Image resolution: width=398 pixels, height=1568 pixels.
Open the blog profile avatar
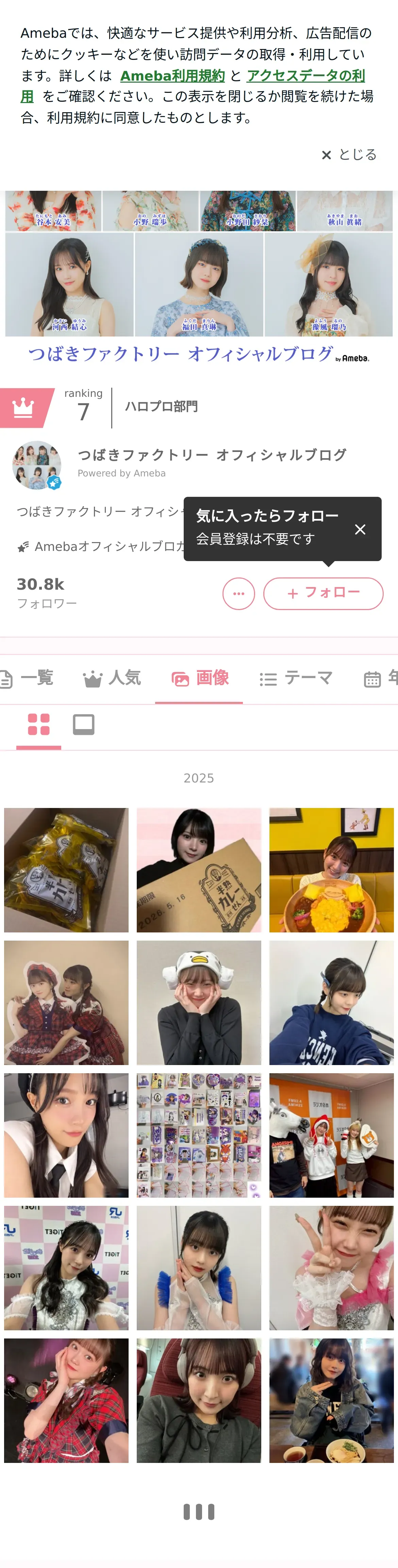pyautogui.click(x=37, y=465)
